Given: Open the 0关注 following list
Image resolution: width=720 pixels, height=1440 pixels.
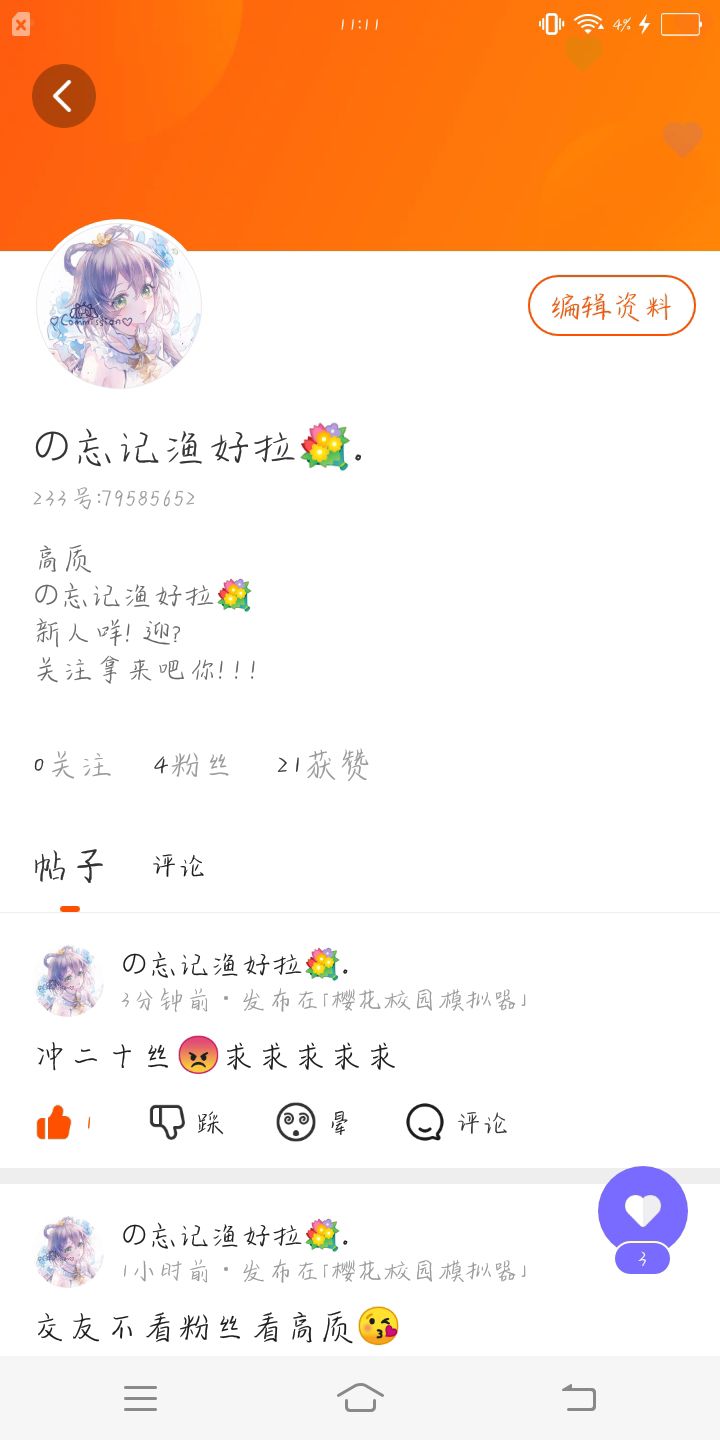Looking at the screenshot, I should (x=72, y=766).
